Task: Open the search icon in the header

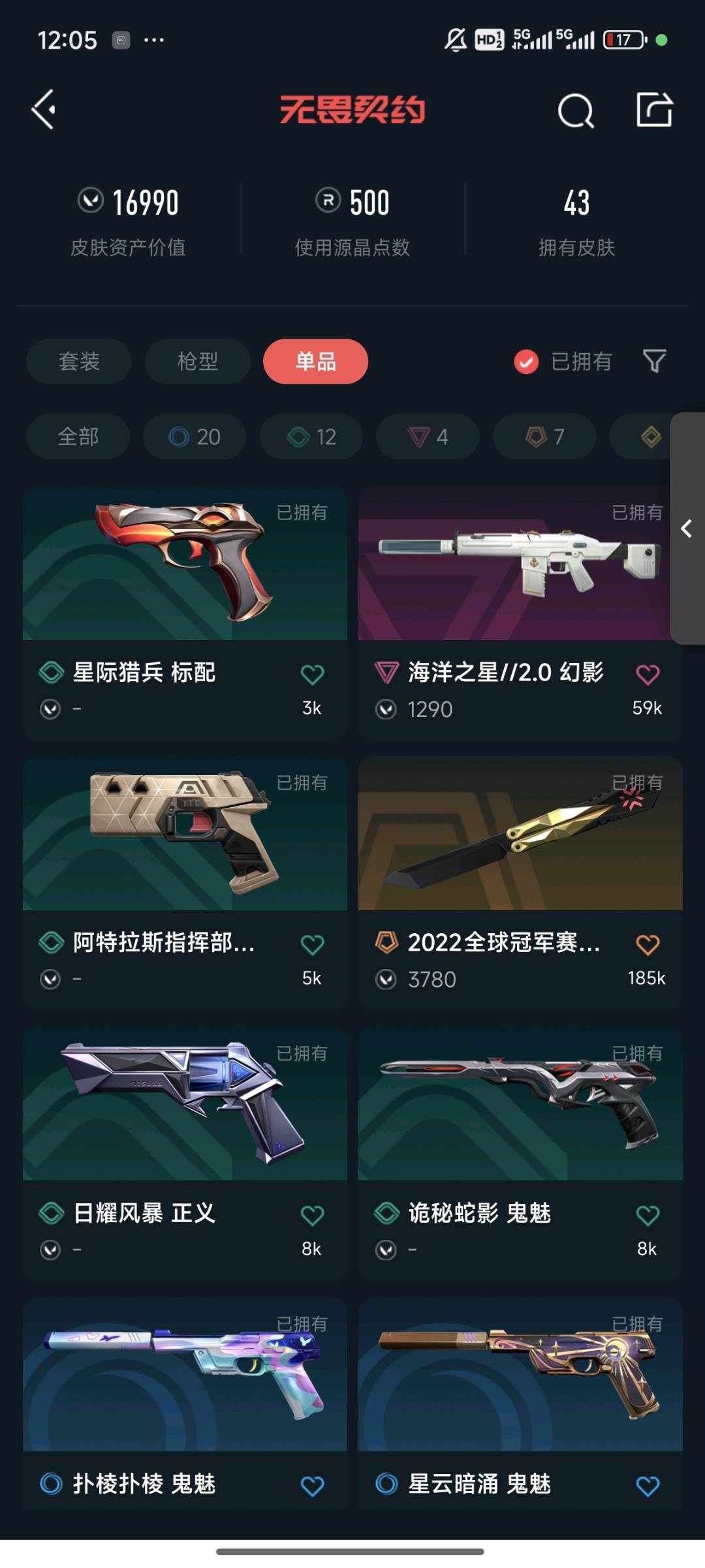Action: pyautogui.click(x=576, y=110)
